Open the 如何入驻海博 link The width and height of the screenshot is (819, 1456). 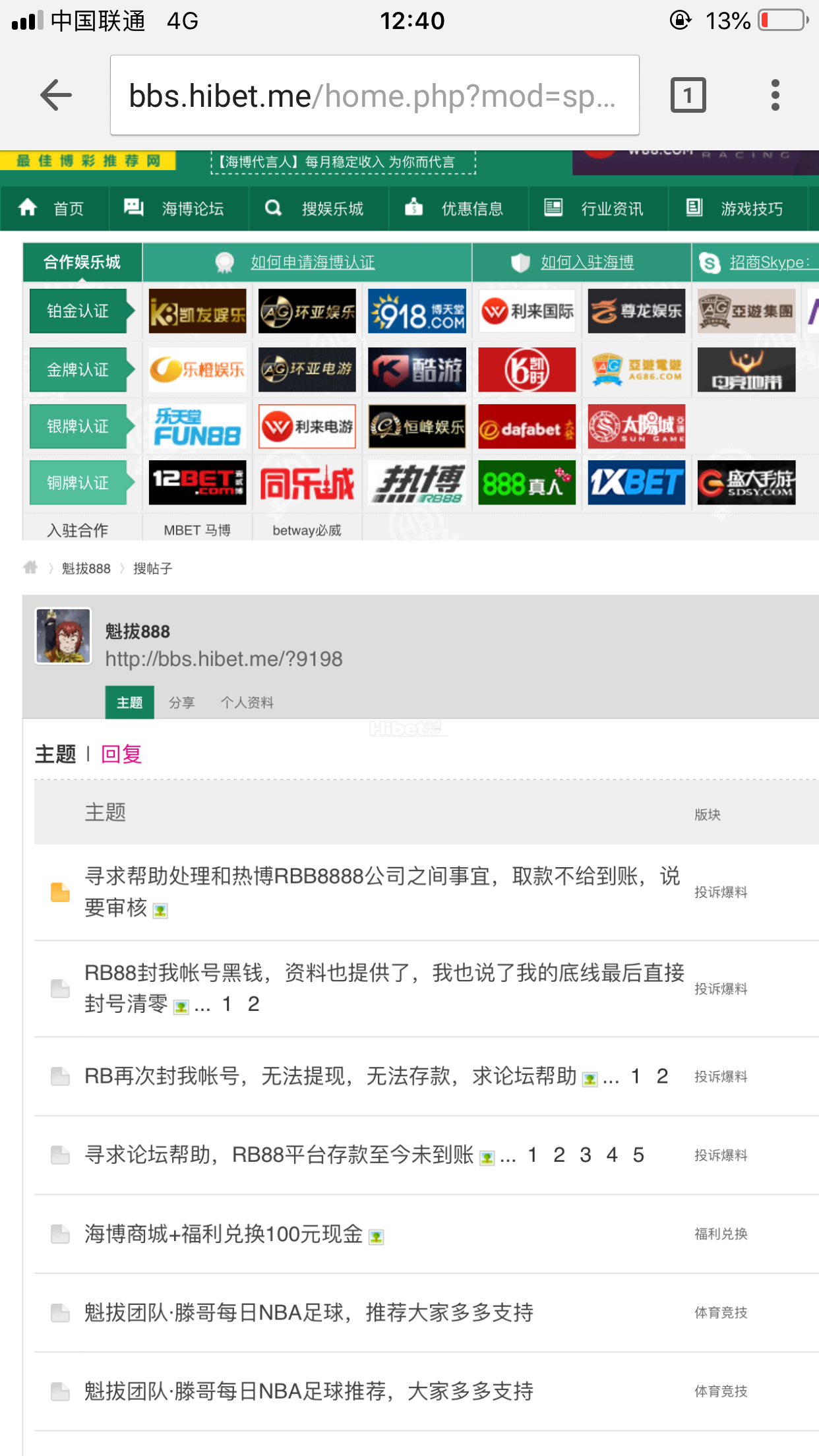(587, 262)
